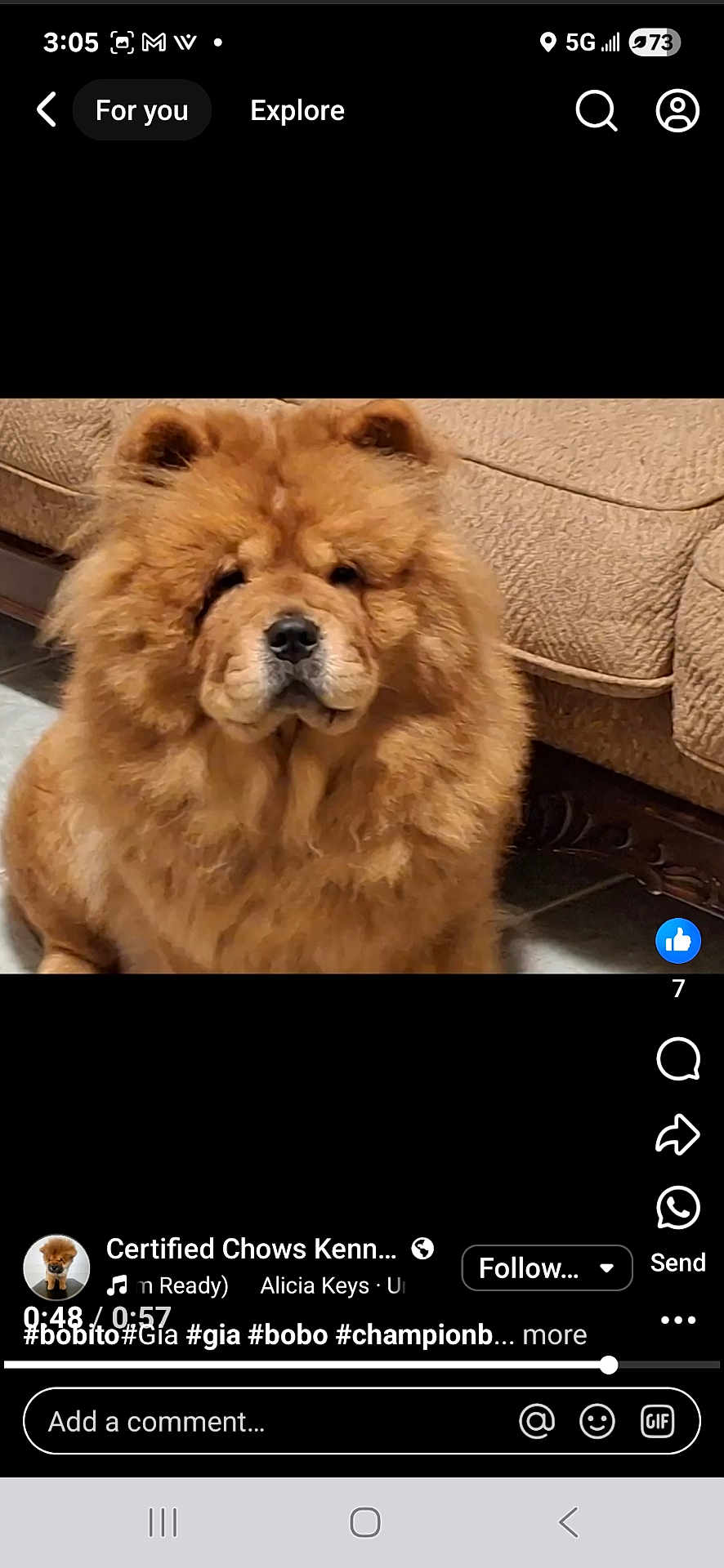
Task: Go to the system home screen
Action: tap(364, 1522)
